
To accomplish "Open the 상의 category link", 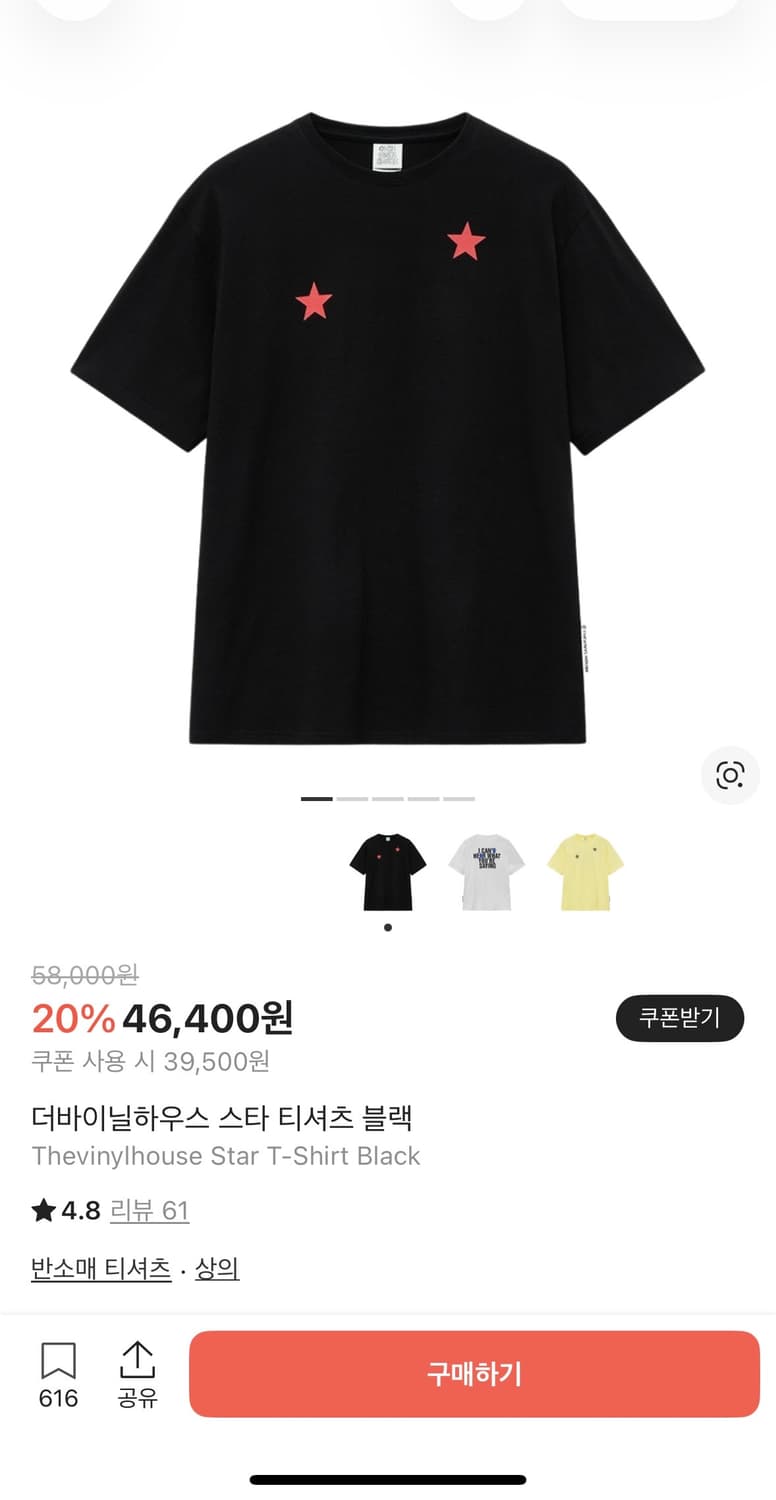I will coord(216,1268).
